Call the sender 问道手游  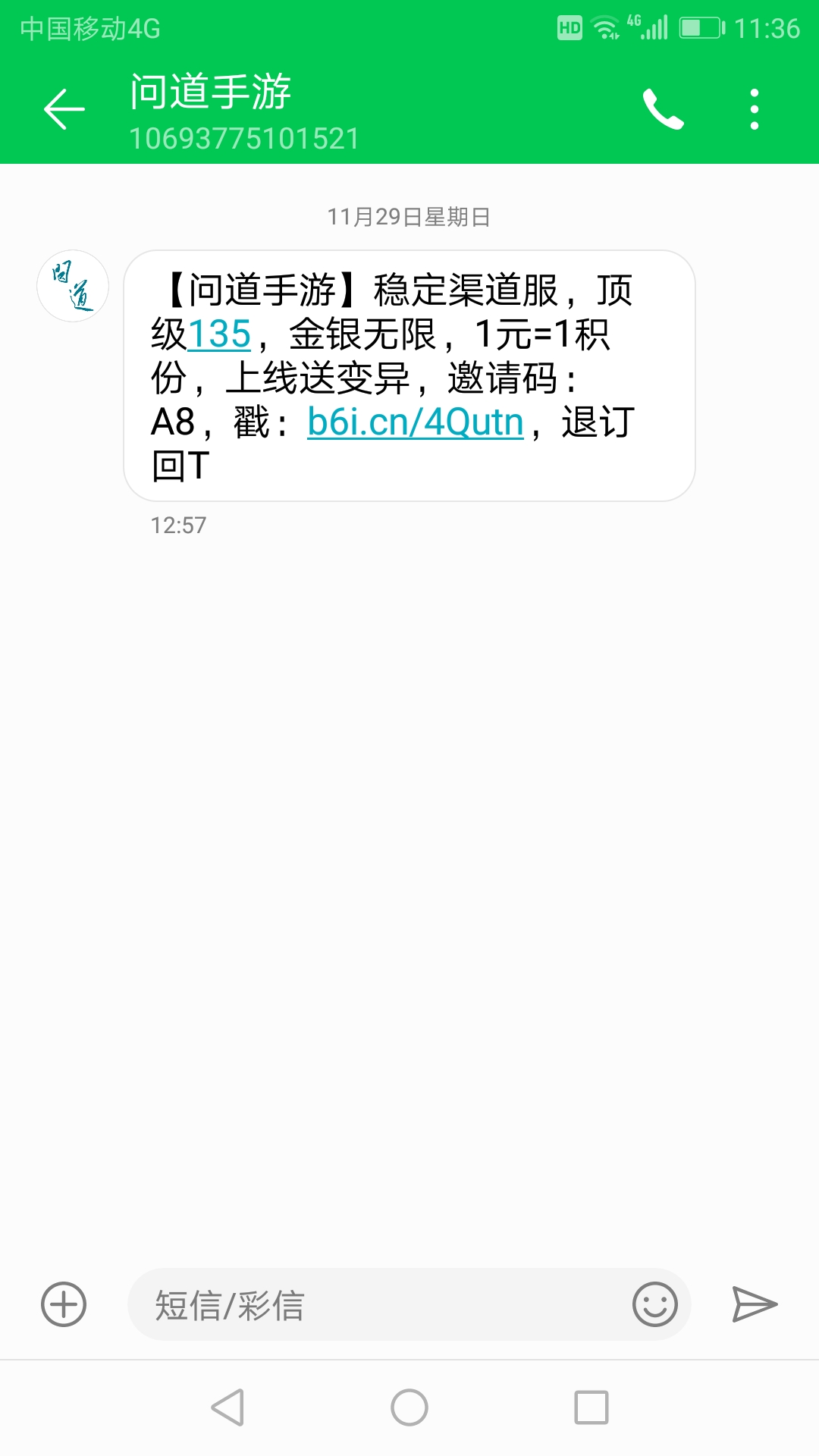(x=664, y=109)
